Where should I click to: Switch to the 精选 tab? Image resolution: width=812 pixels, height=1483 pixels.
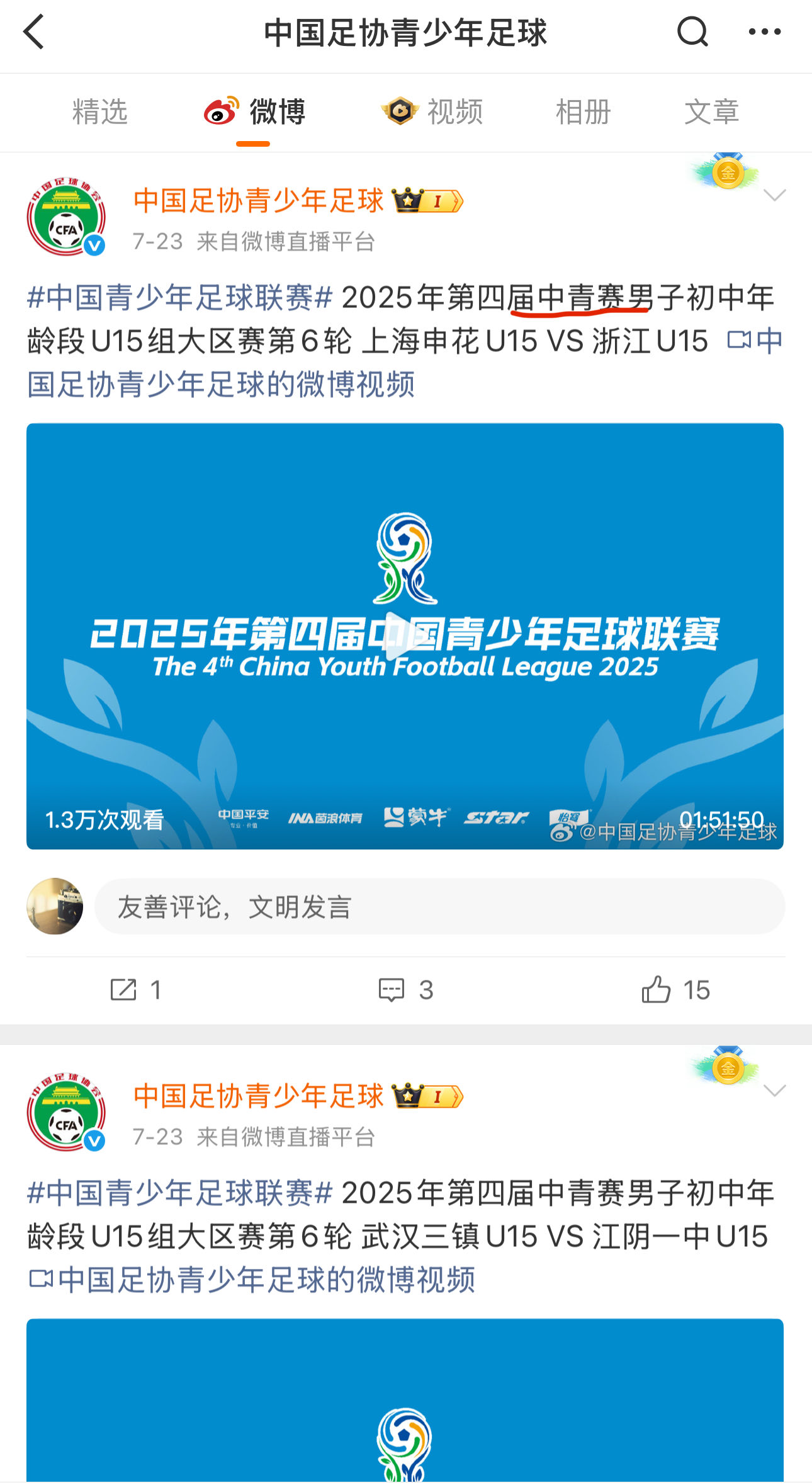click(99, 112)
